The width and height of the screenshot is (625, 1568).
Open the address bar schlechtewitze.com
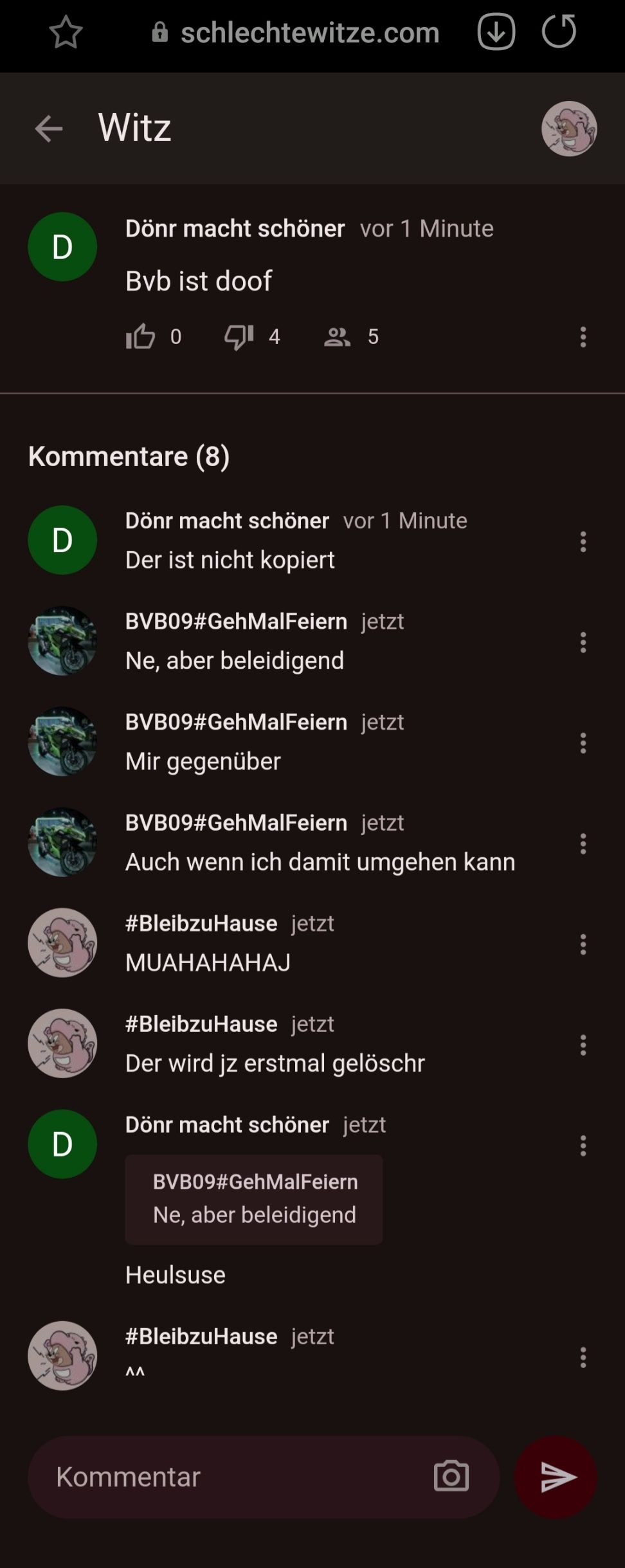(309, 32)
